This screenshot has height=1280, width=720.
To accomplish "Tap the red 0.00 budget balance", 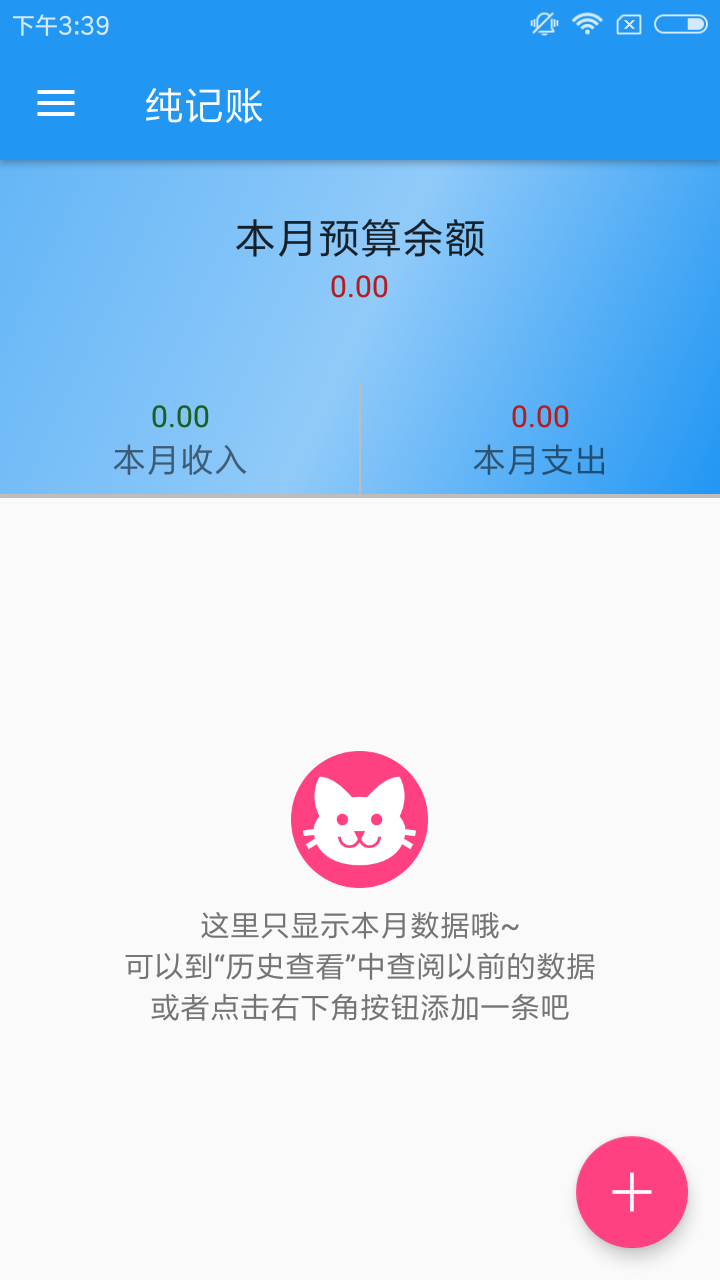I will coord(360,287).
